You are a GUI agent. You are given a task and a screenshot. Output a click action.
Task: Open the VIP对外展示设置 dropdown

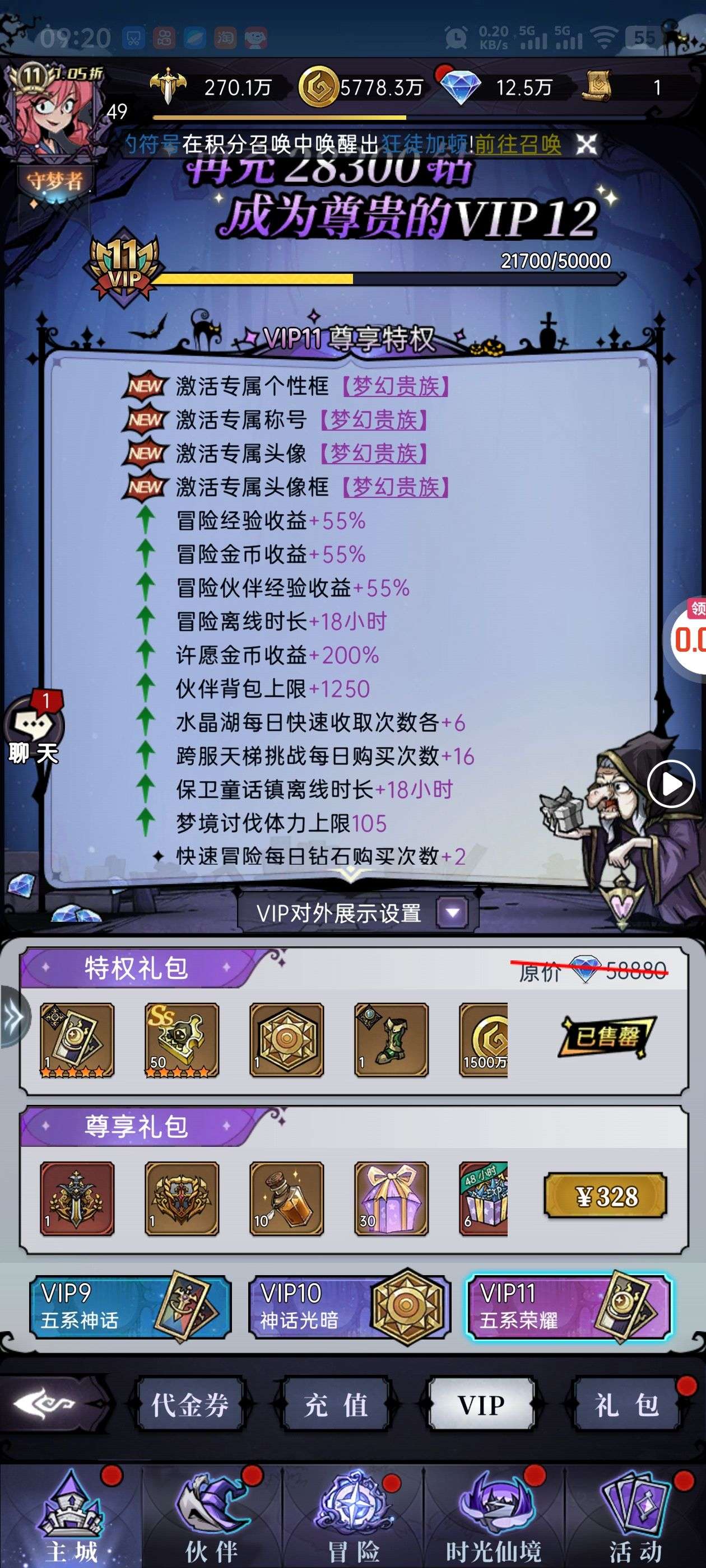(453, 912)
